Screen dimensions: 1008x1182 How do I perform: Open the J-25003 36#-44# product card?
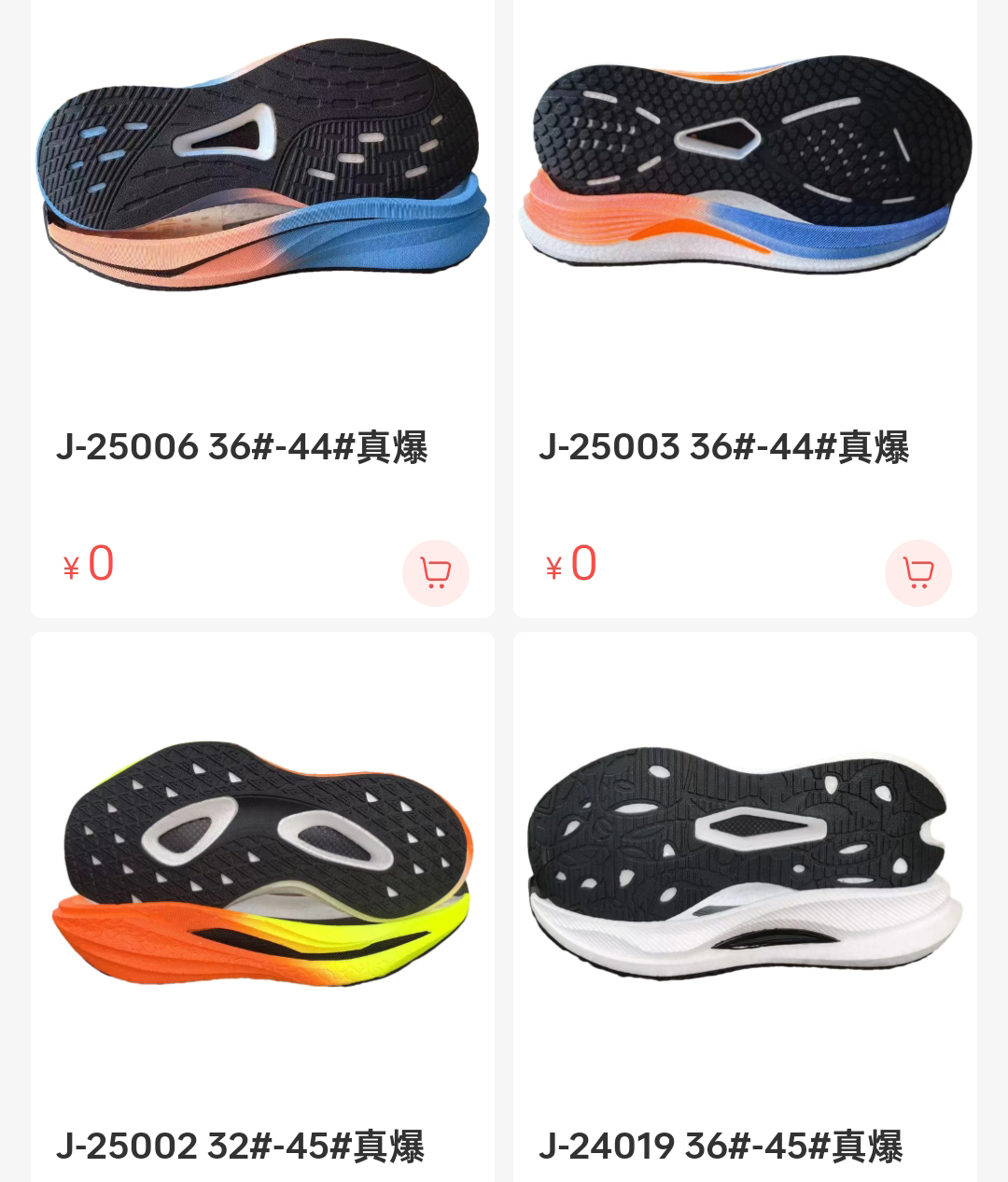click(x=724, y=447)
